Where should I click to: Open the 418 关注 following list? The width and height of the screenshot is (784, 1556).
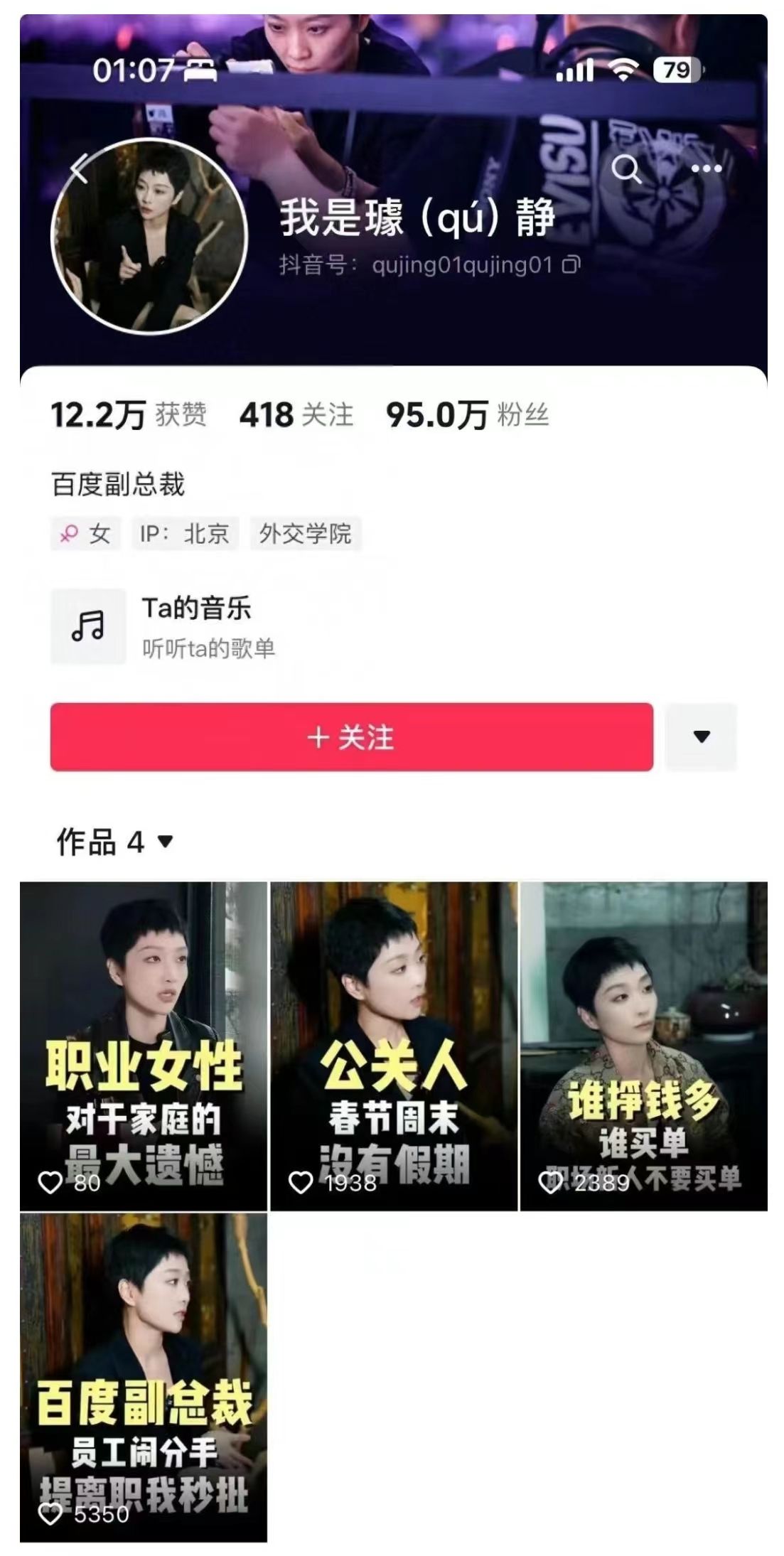coord(296,414)
